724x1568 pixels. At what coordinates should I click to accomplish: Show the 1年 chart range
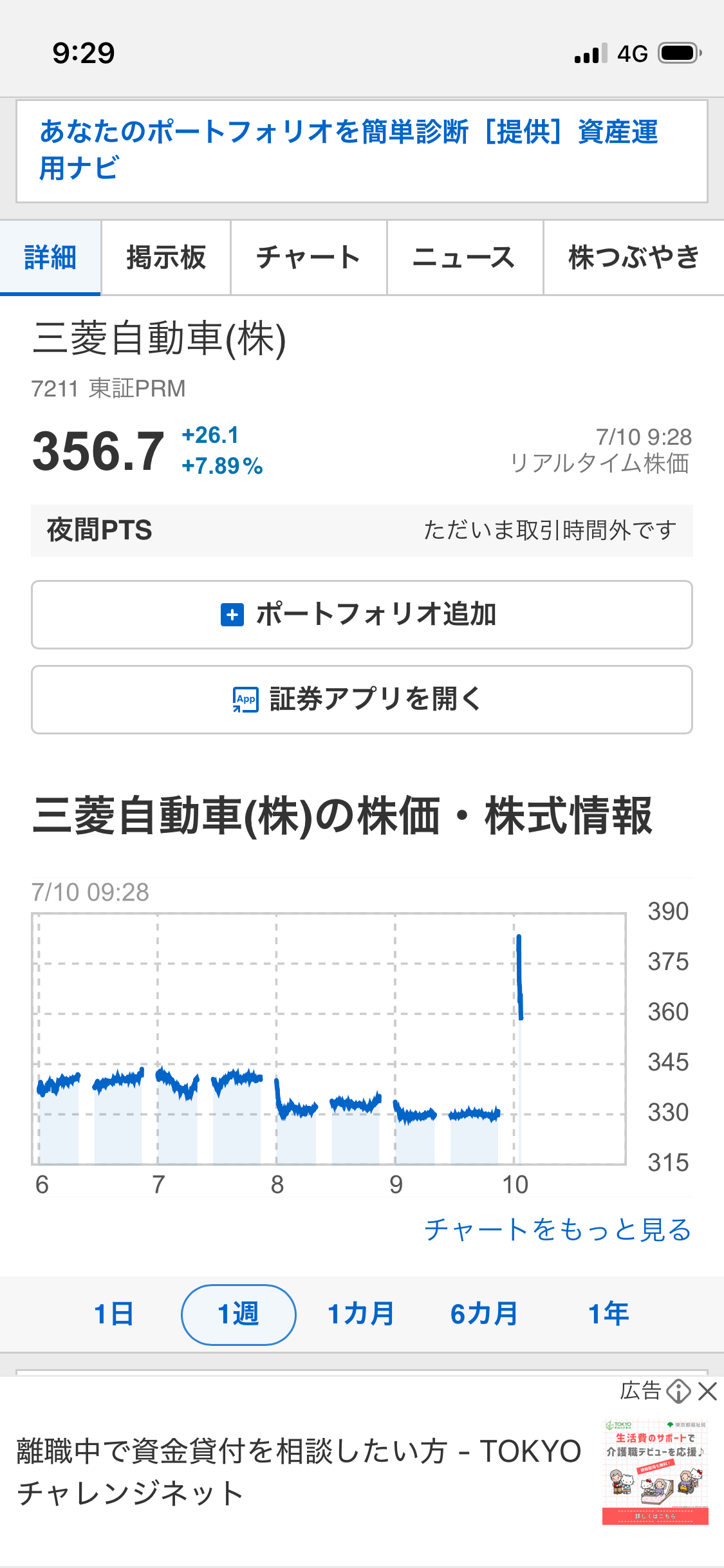coord(609,1314)
